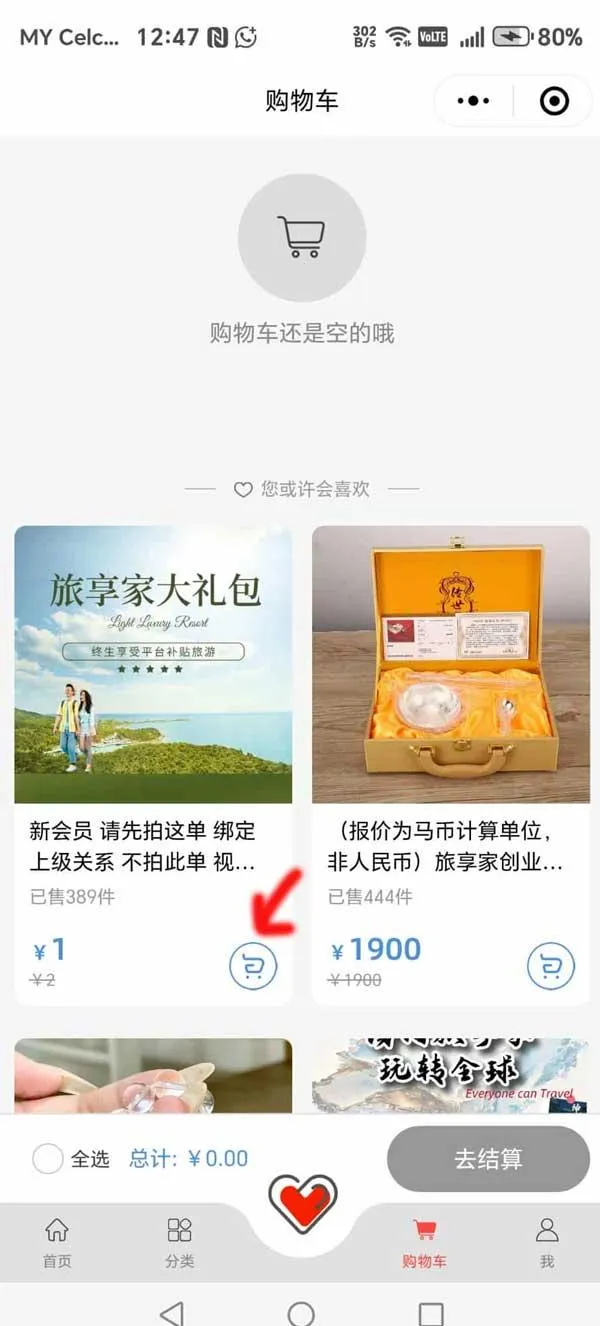Viewport: 600px width, 1326px height.
Task: Return to the system home screen
Action: pos(301,1312)
